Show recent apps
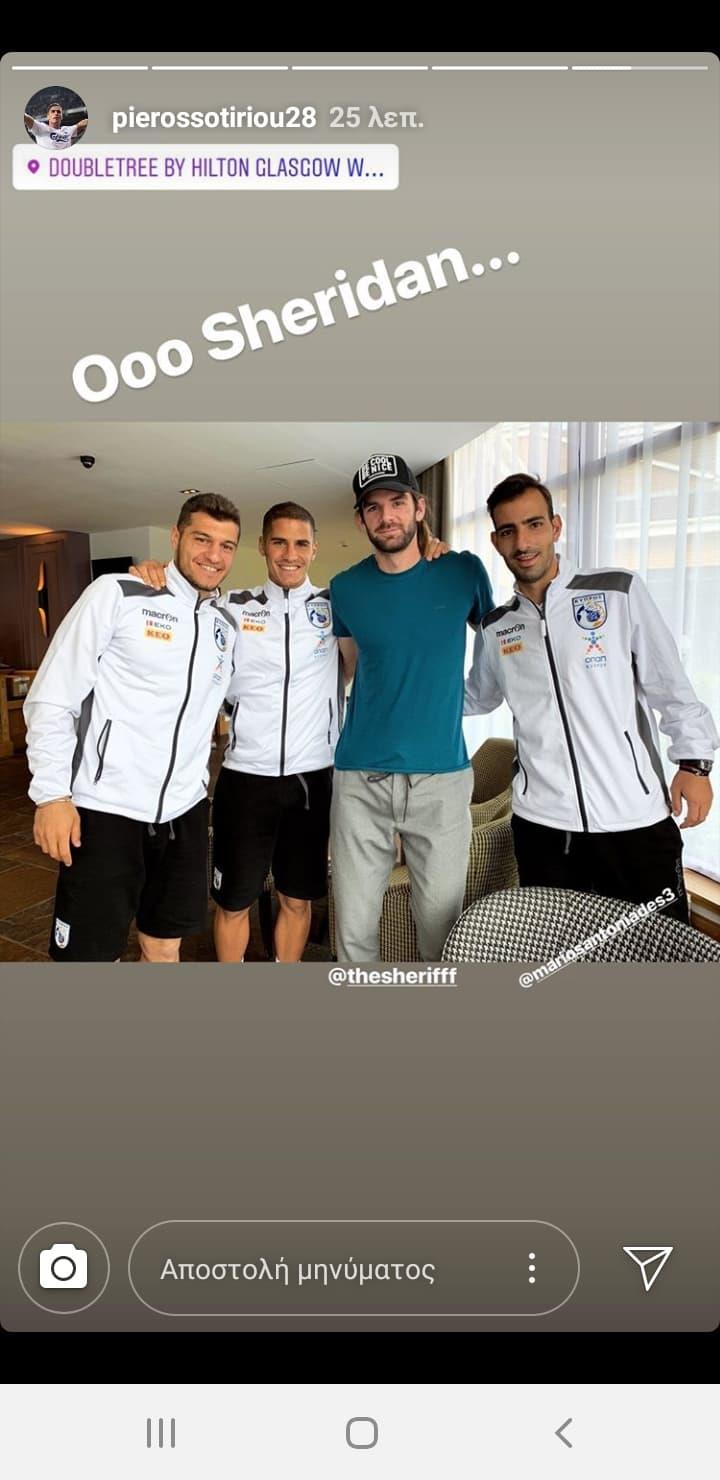This screenshot has width=720, height=1480. tap(160, 1432)
